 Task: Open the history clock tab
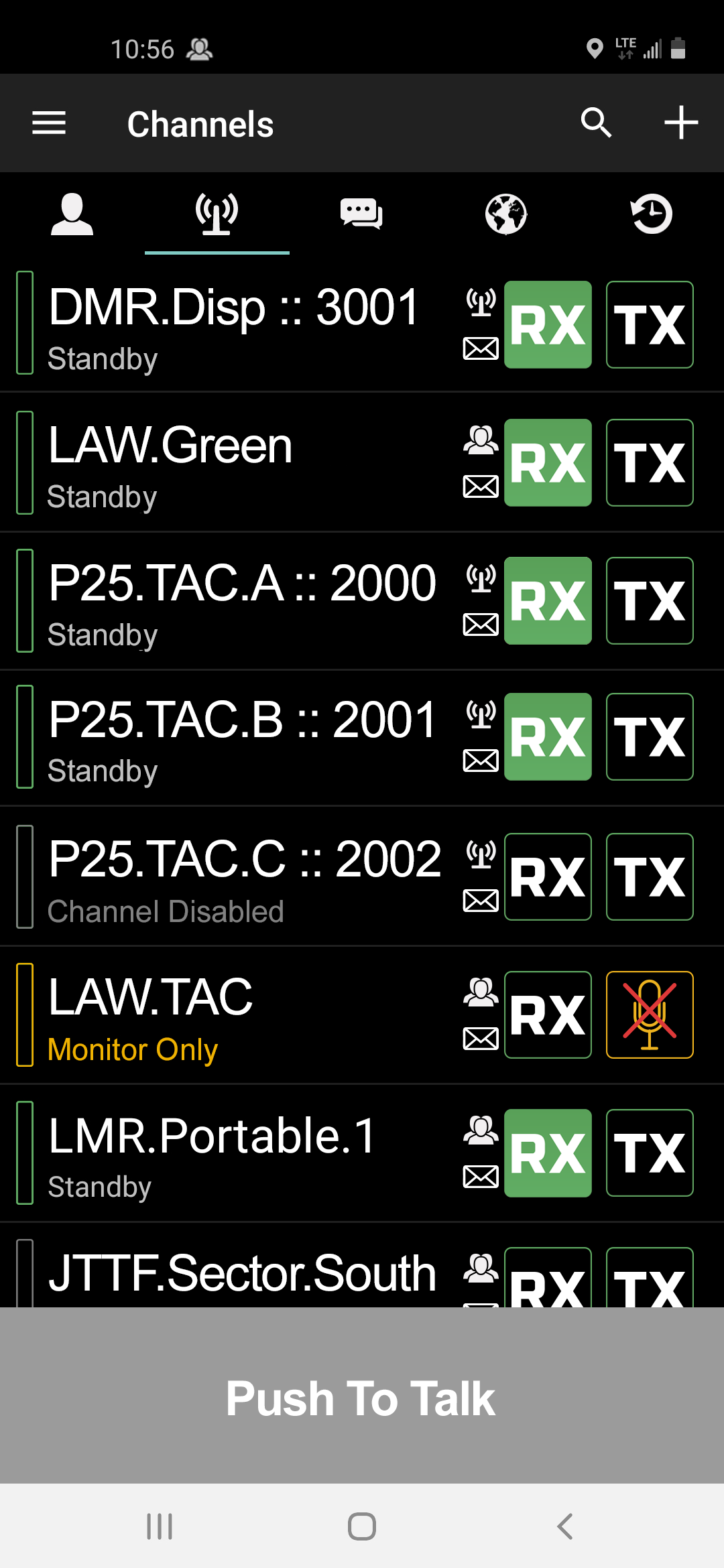tap(652, 214)
